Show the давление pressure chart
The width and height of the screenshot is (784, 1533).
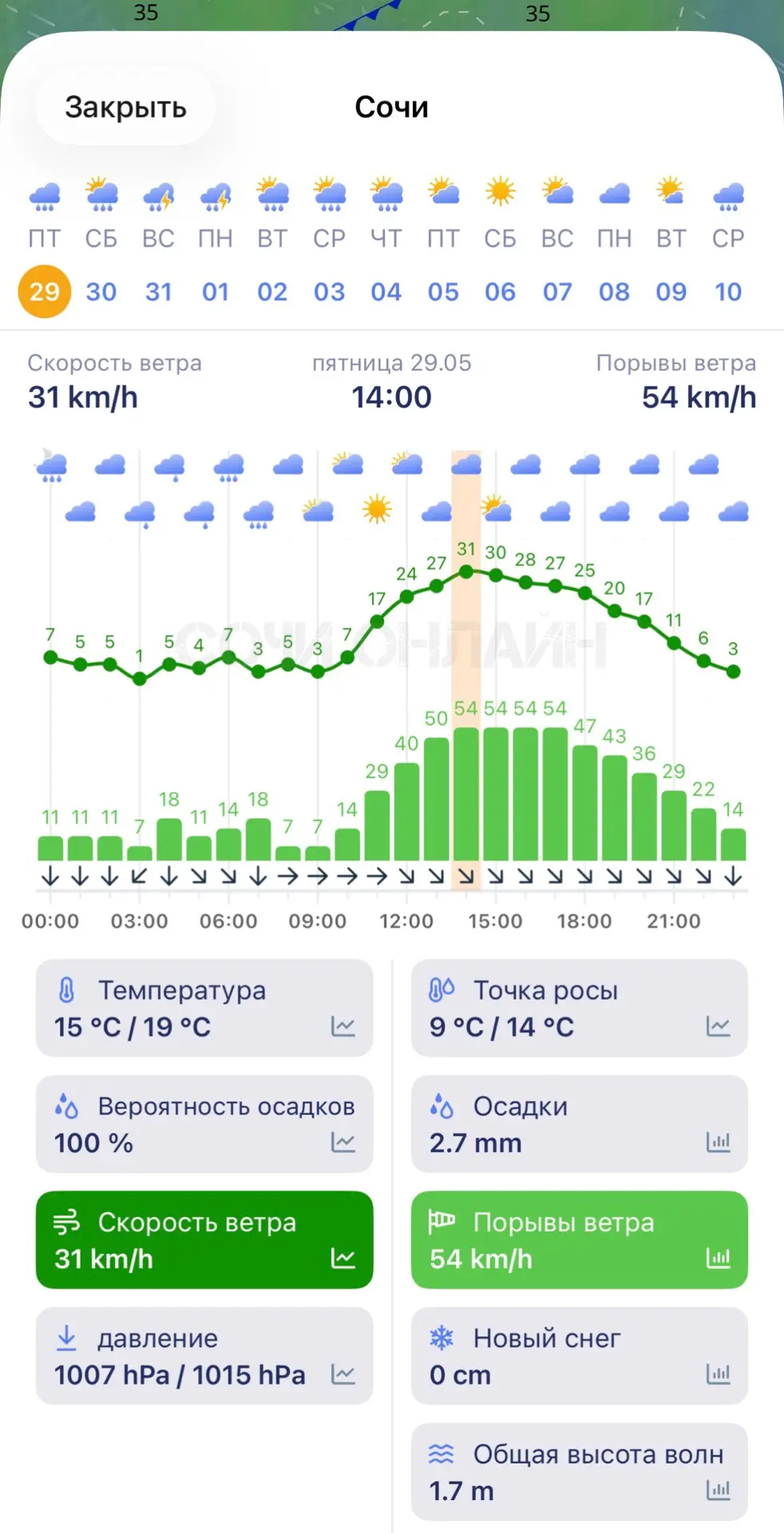[x=204, y=1356]
